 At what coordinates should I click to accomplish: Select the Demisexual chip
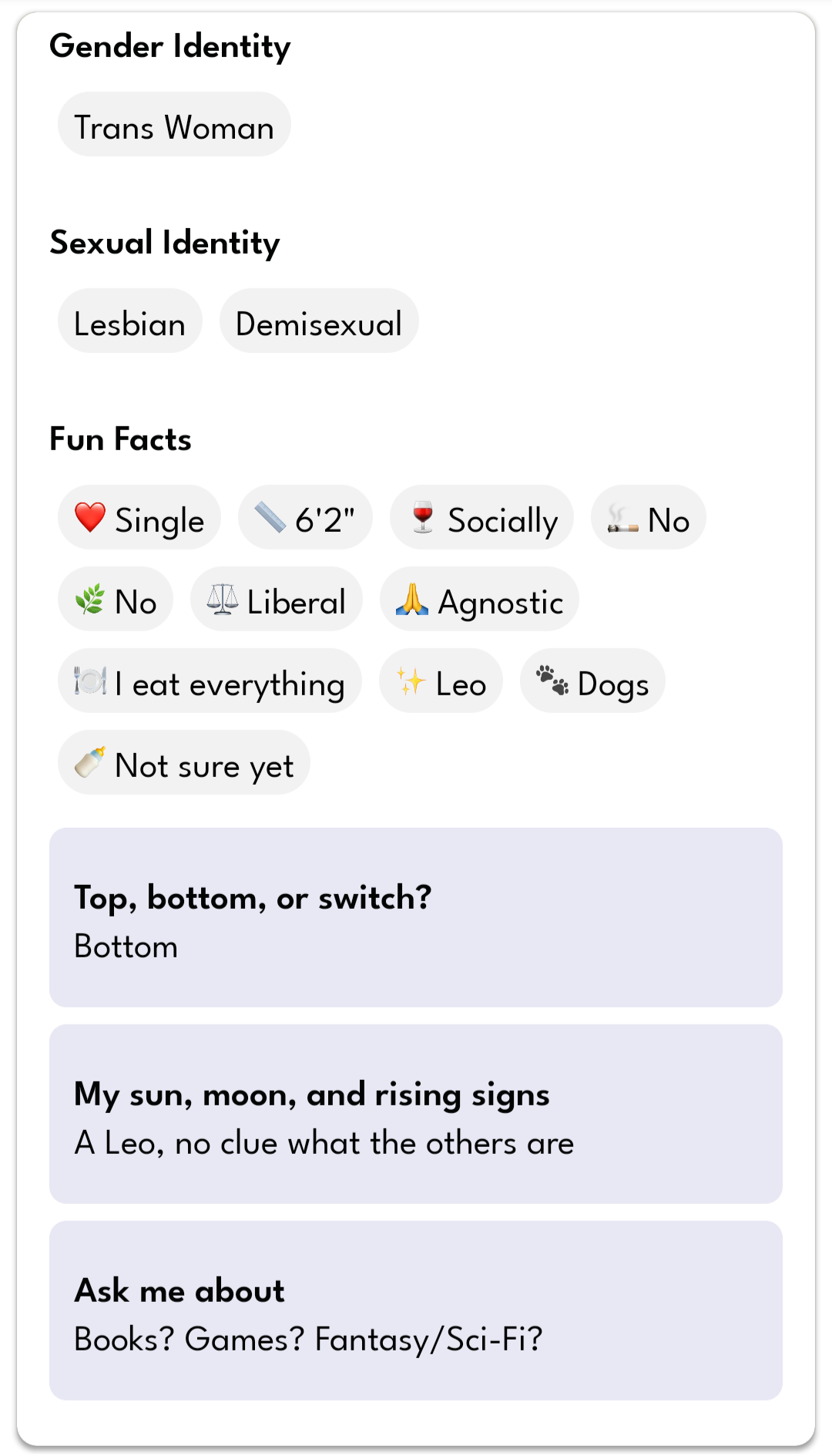(319, 321)
